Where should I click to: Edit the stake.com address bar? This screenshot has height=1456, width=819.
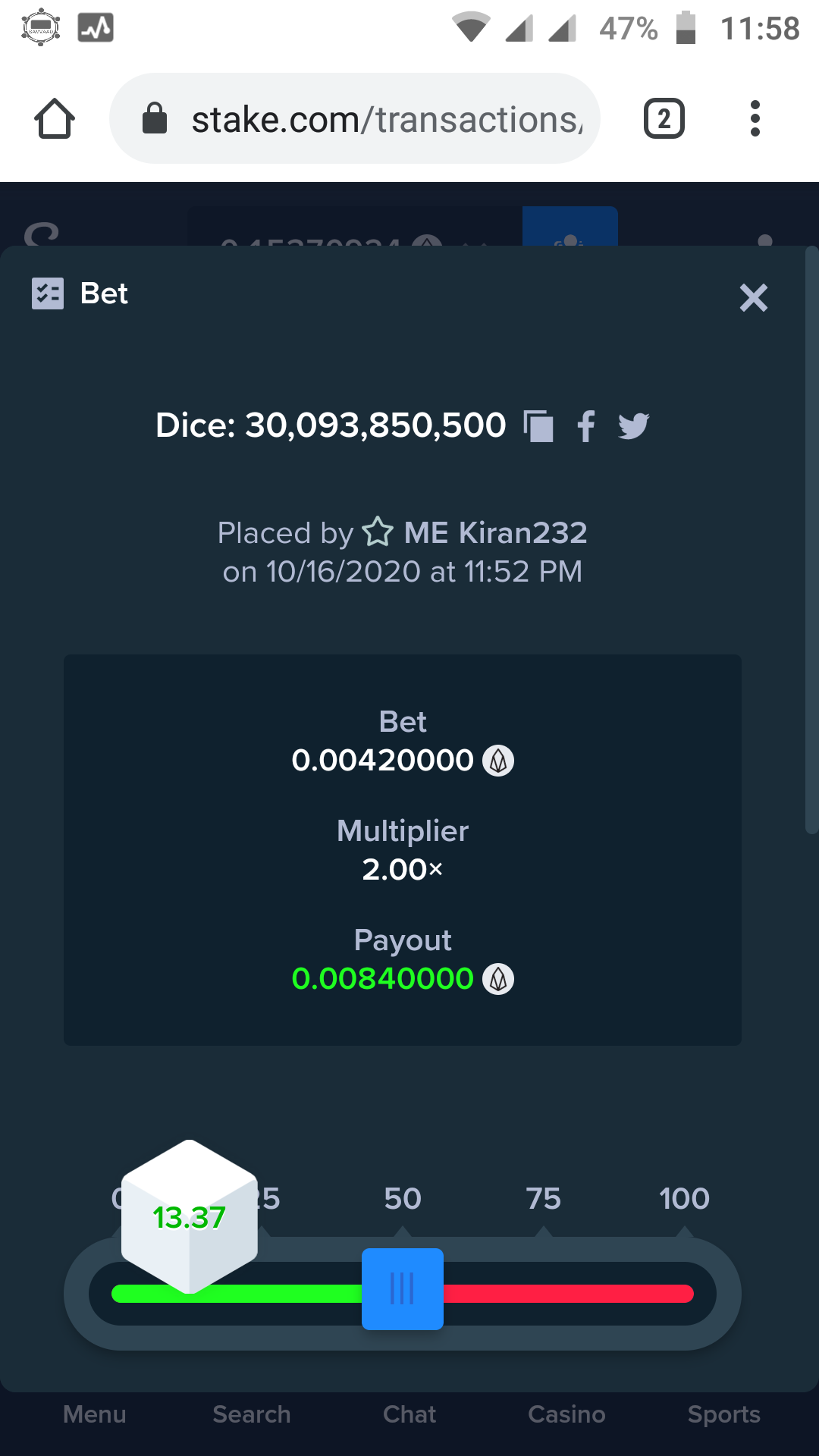pyautogui.click(x=355, y=118)
